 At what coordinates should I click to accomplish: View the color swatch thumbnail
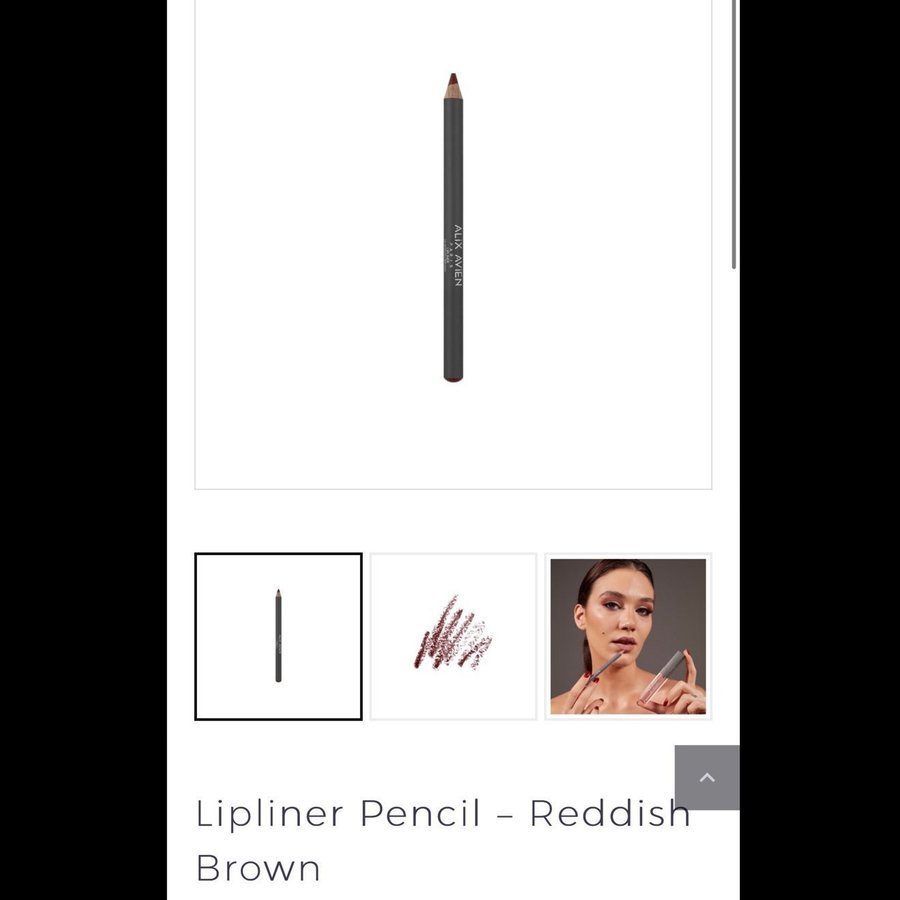[453, 636]
